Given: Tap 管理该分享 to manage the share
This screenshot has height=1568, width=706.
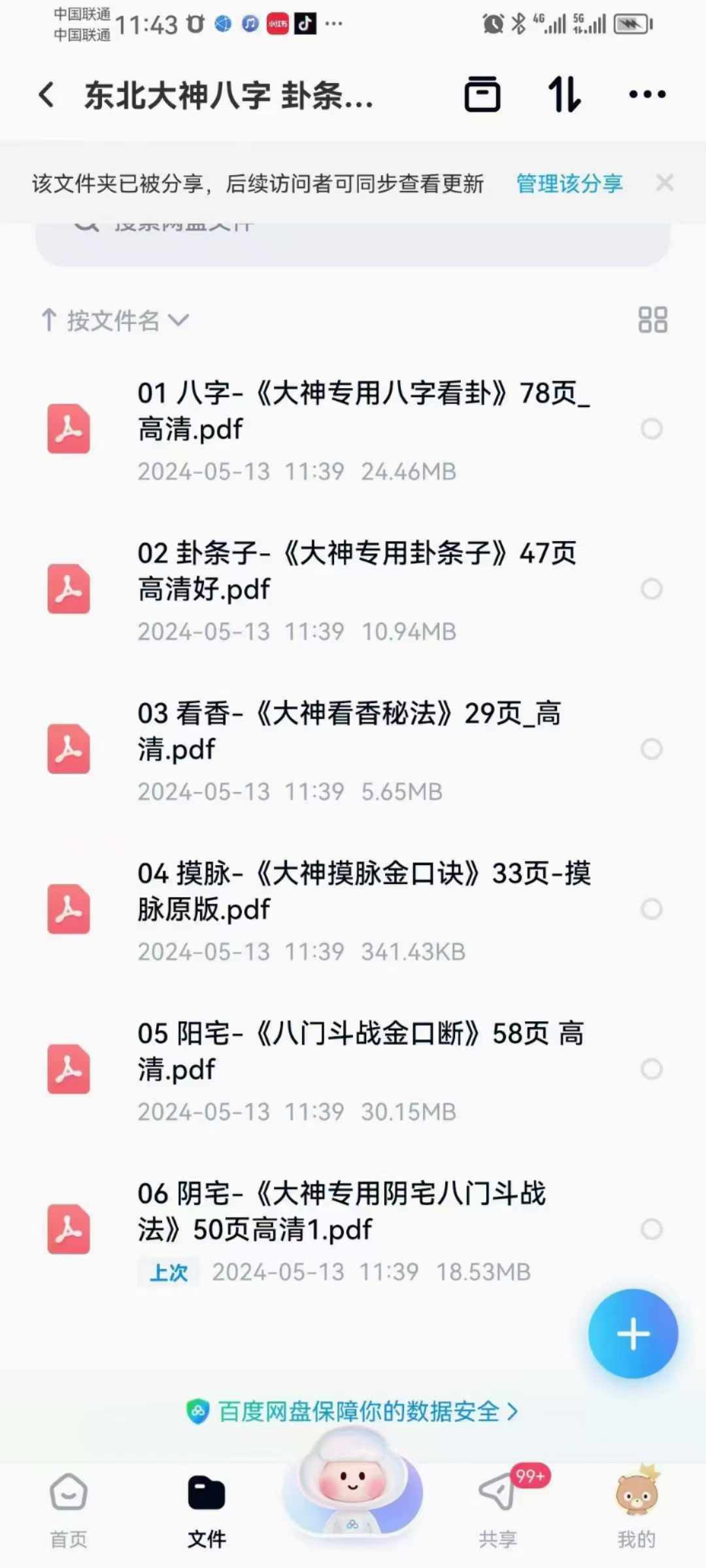Looking at the screenshot, I should 569,184.
